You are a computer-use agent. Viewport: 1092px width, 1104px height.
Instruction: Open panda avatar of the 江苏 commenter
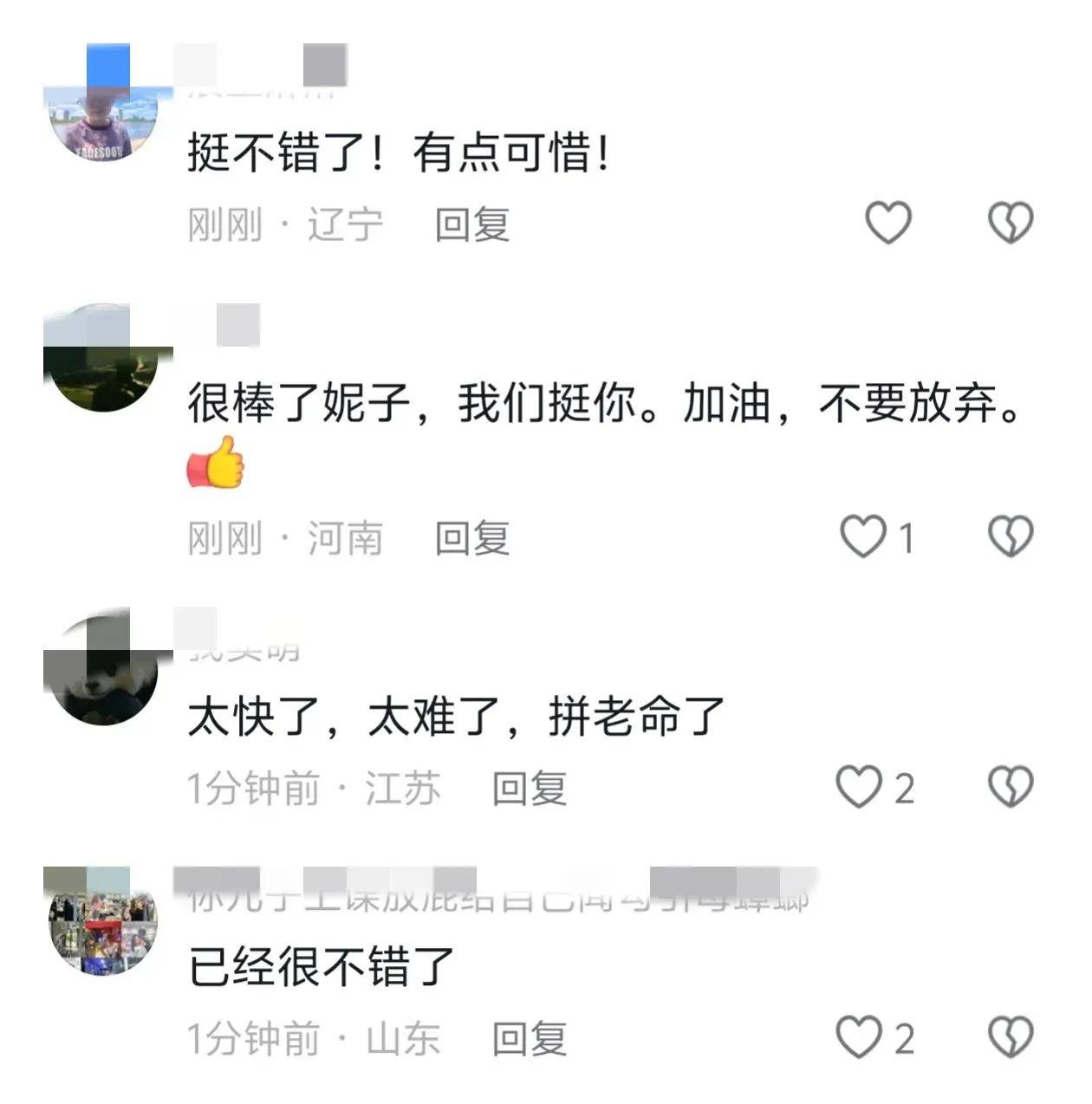pyautogui.click(x=101, y=672)
